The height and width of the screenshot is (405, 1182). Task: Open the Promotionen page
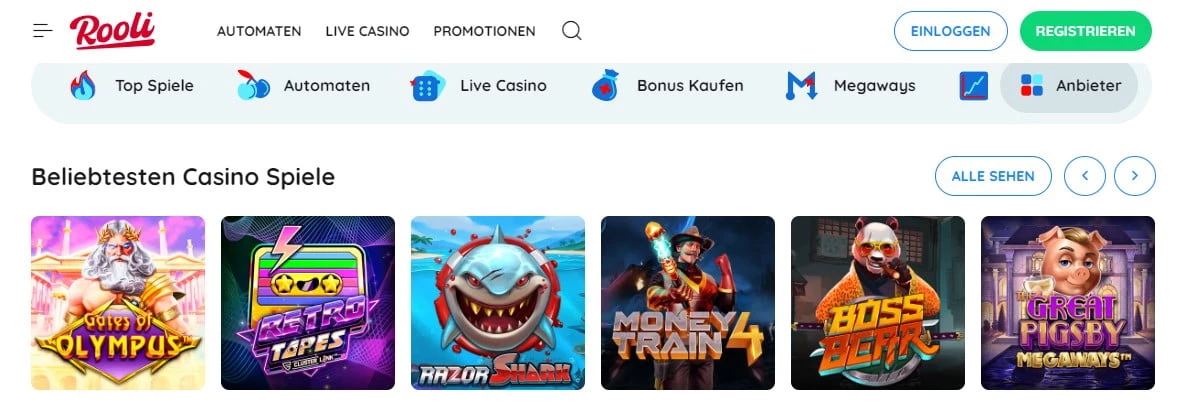[x=484, y=31]
